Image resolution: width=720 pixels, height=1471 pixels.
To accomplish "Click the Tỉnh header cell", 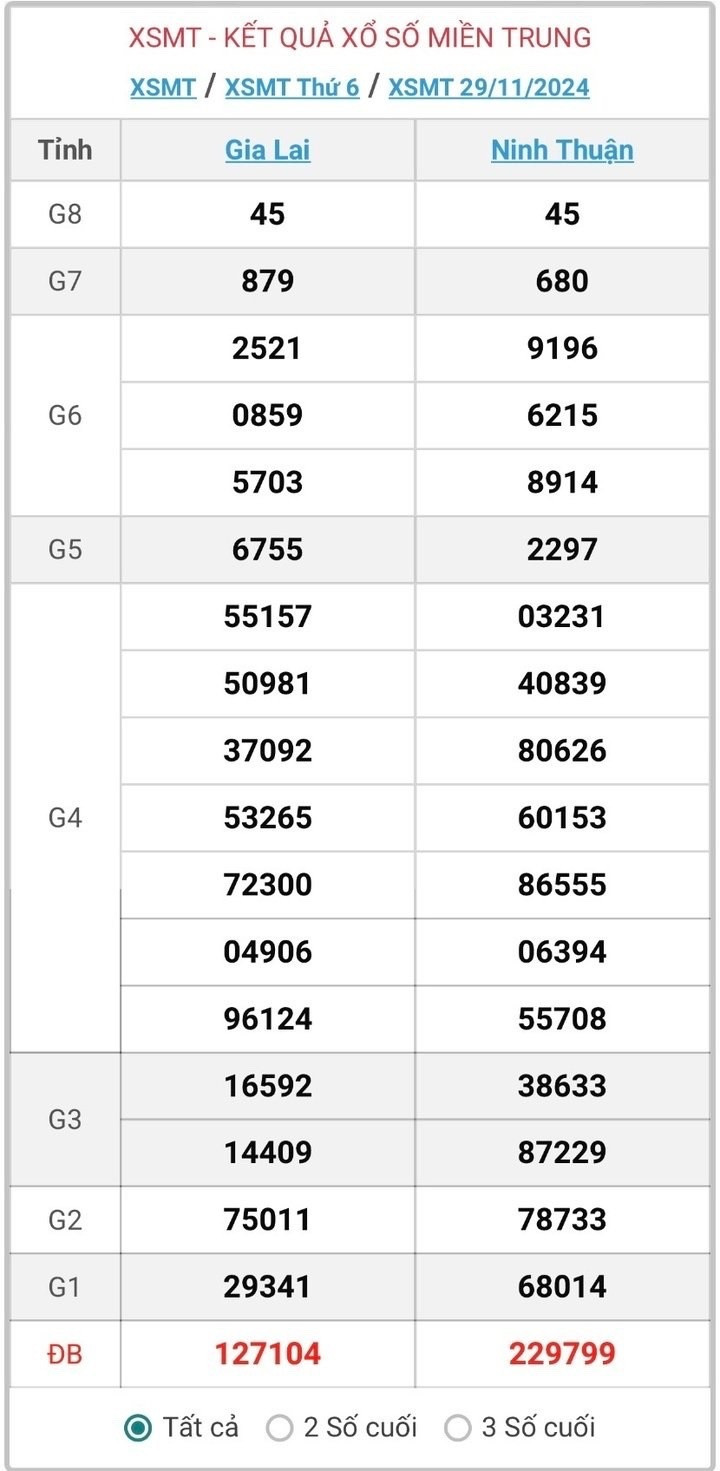I will 64,149.
